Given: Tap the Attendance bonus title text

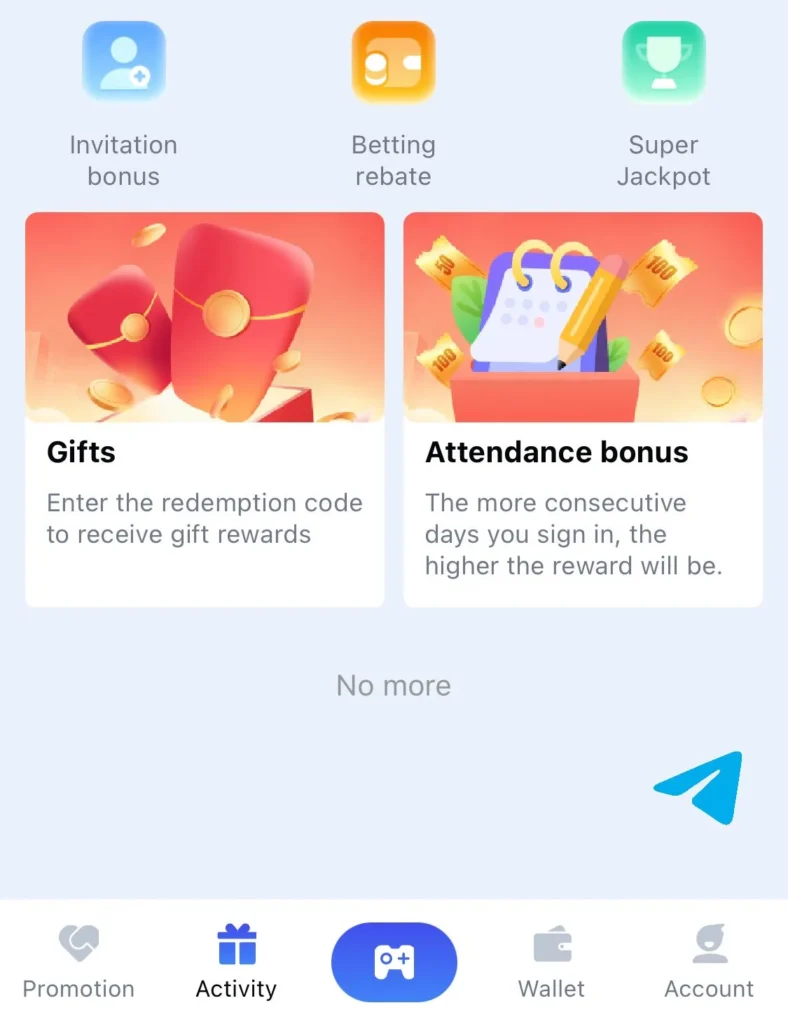Looking at the screenshot, I should click(557, 453).
